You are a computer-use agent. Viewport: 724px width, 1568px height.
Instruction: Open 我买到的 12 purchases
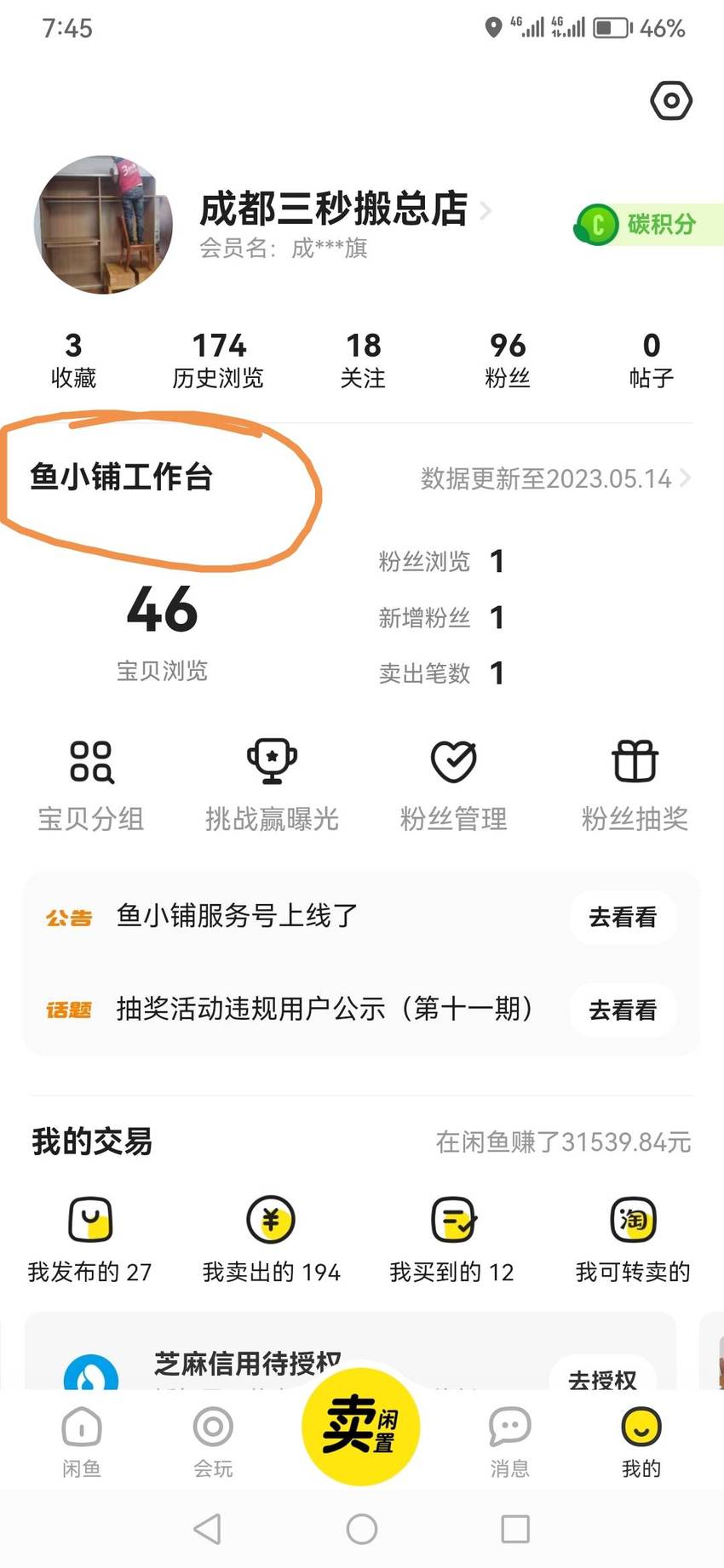pos(451,1240)
